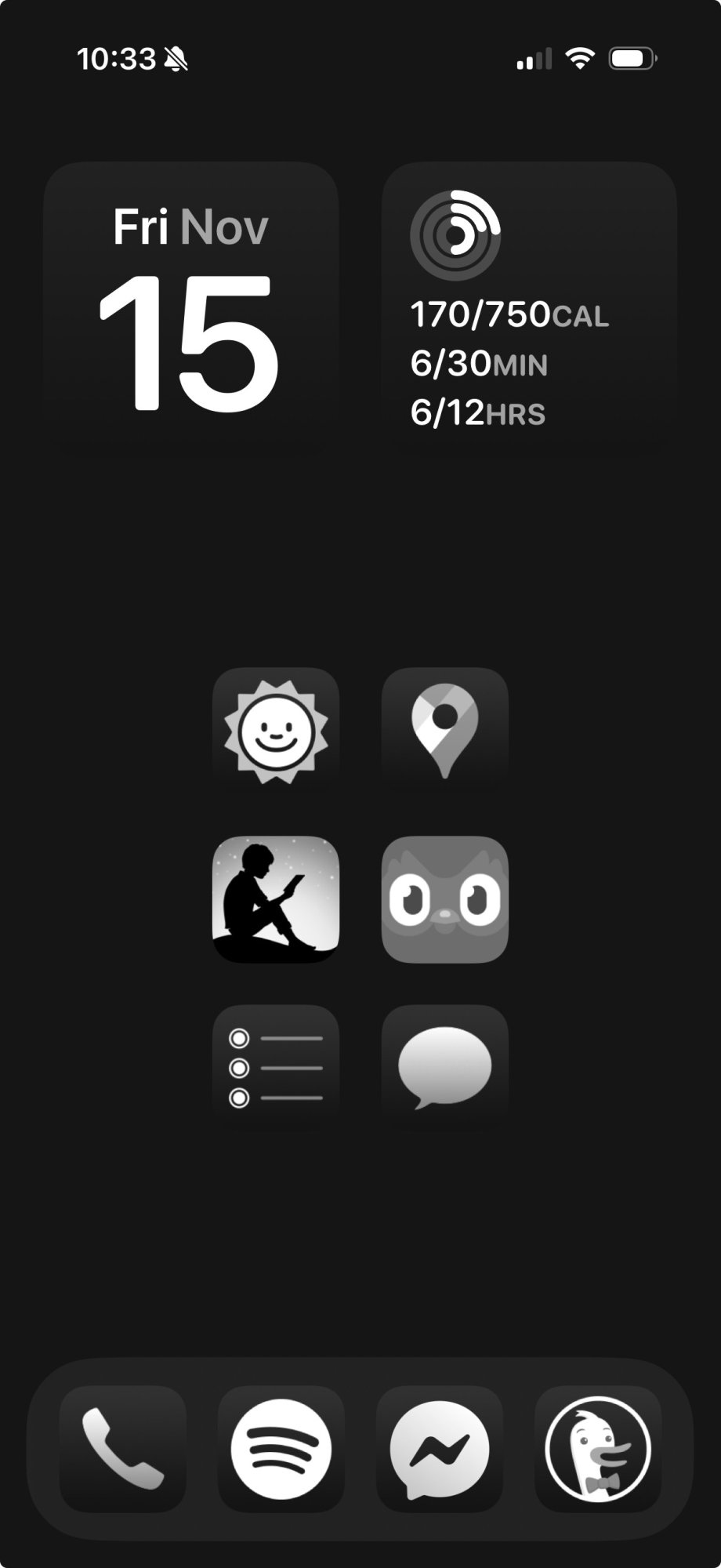Open Messenger from the dock
Viewport: 721px width, 1568px height.
440,1449
